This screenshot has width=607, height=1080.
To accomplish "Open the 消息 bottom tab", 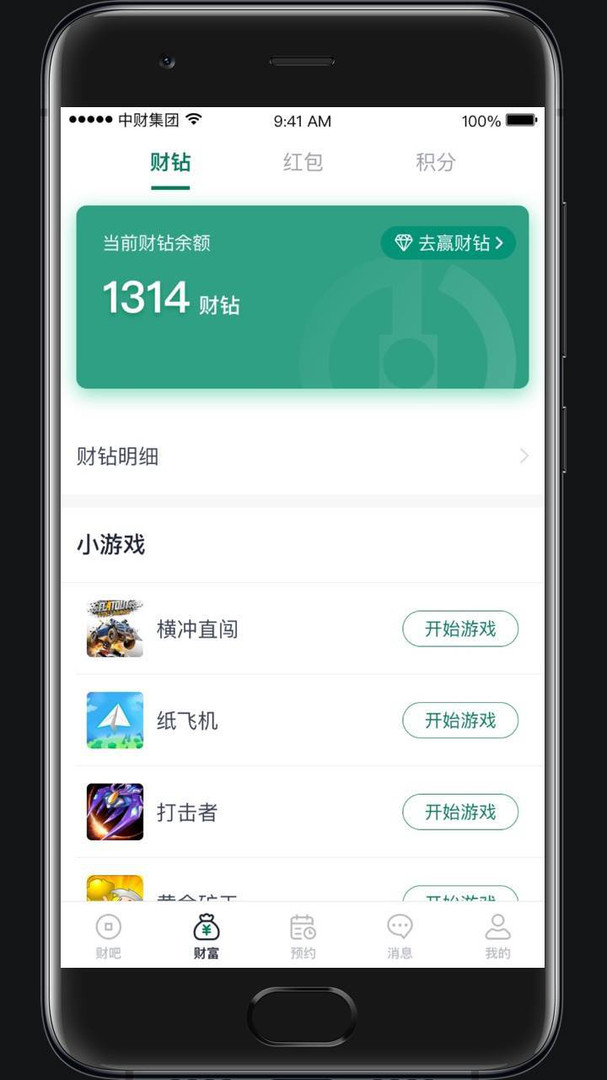I will coord(400,936).
